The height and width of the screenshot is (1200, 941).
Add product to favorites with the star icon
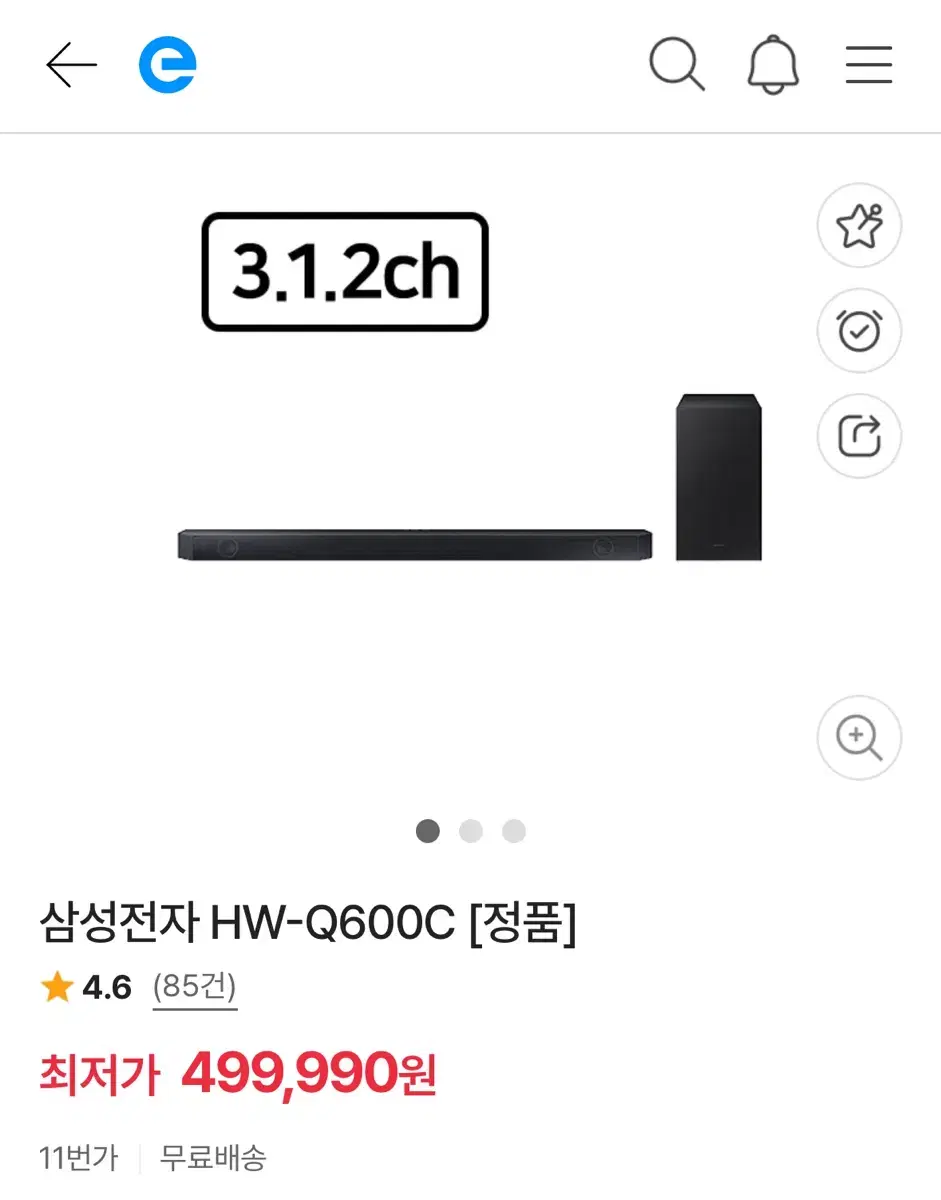858,226
